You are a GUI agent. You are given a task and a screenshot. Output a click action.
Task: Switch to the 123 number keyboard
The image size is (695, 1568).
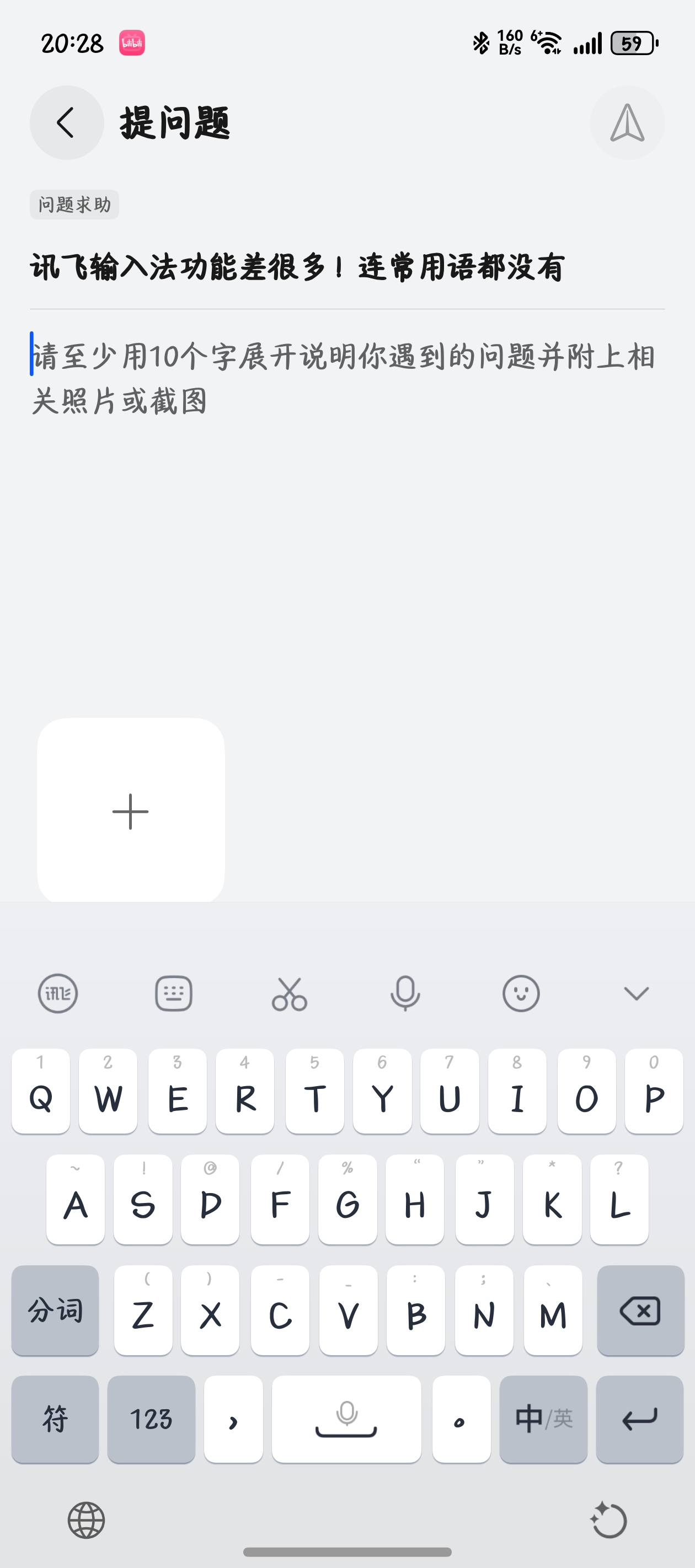click(151, 1419)
